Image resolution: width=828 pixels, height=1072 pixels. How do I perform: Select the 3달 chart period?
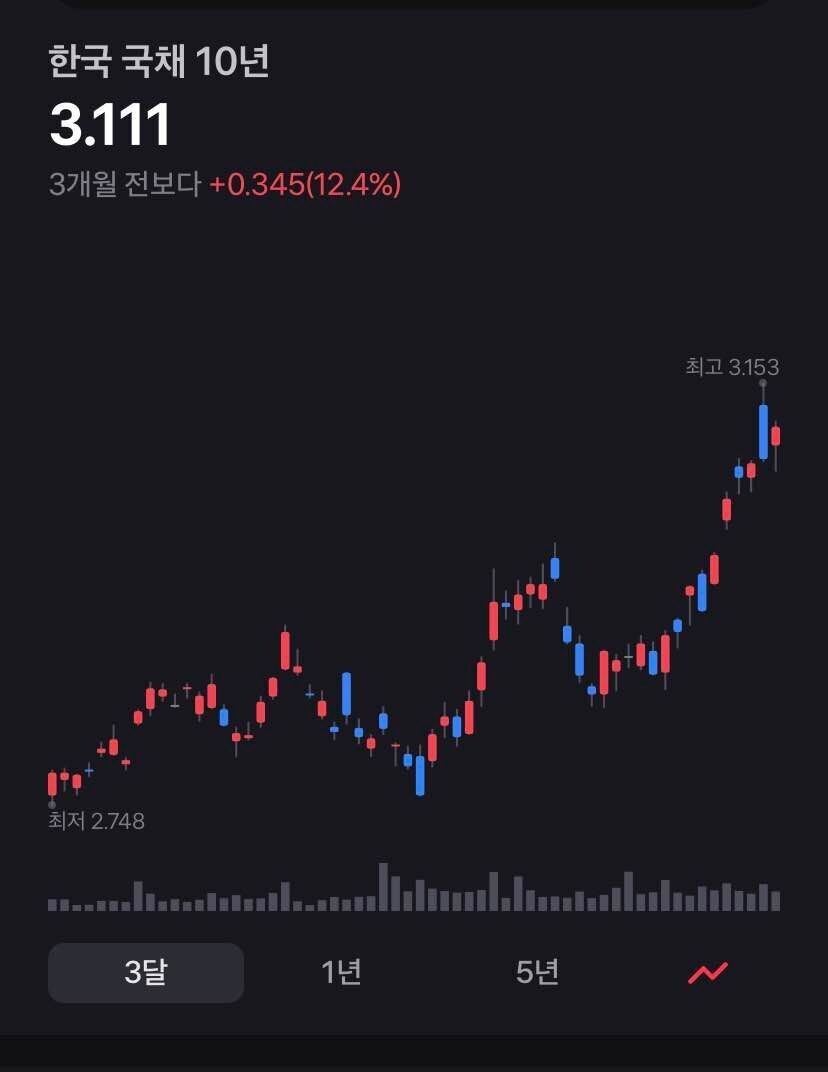146,972
